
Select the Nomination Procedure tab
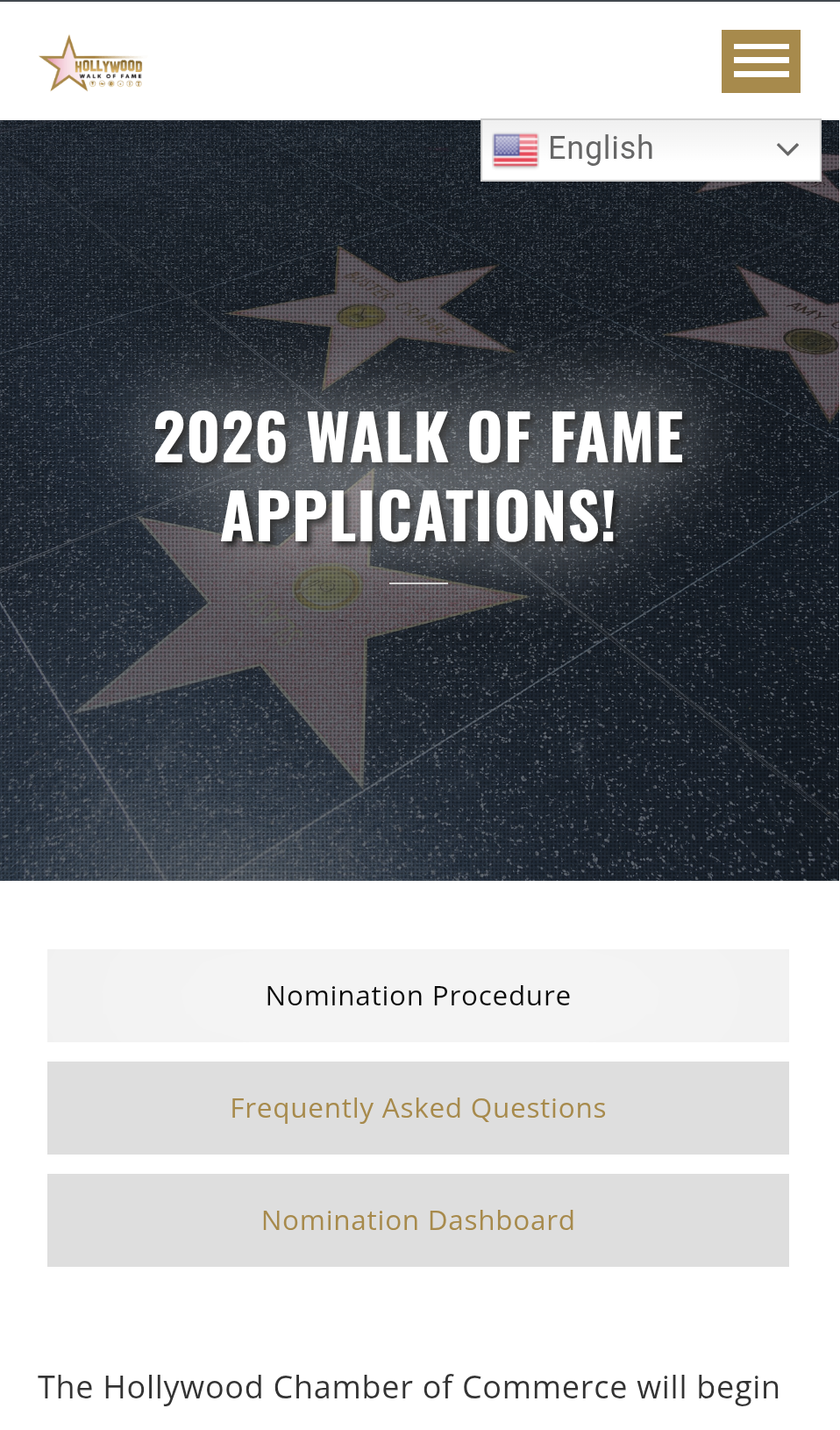point(418,996)
